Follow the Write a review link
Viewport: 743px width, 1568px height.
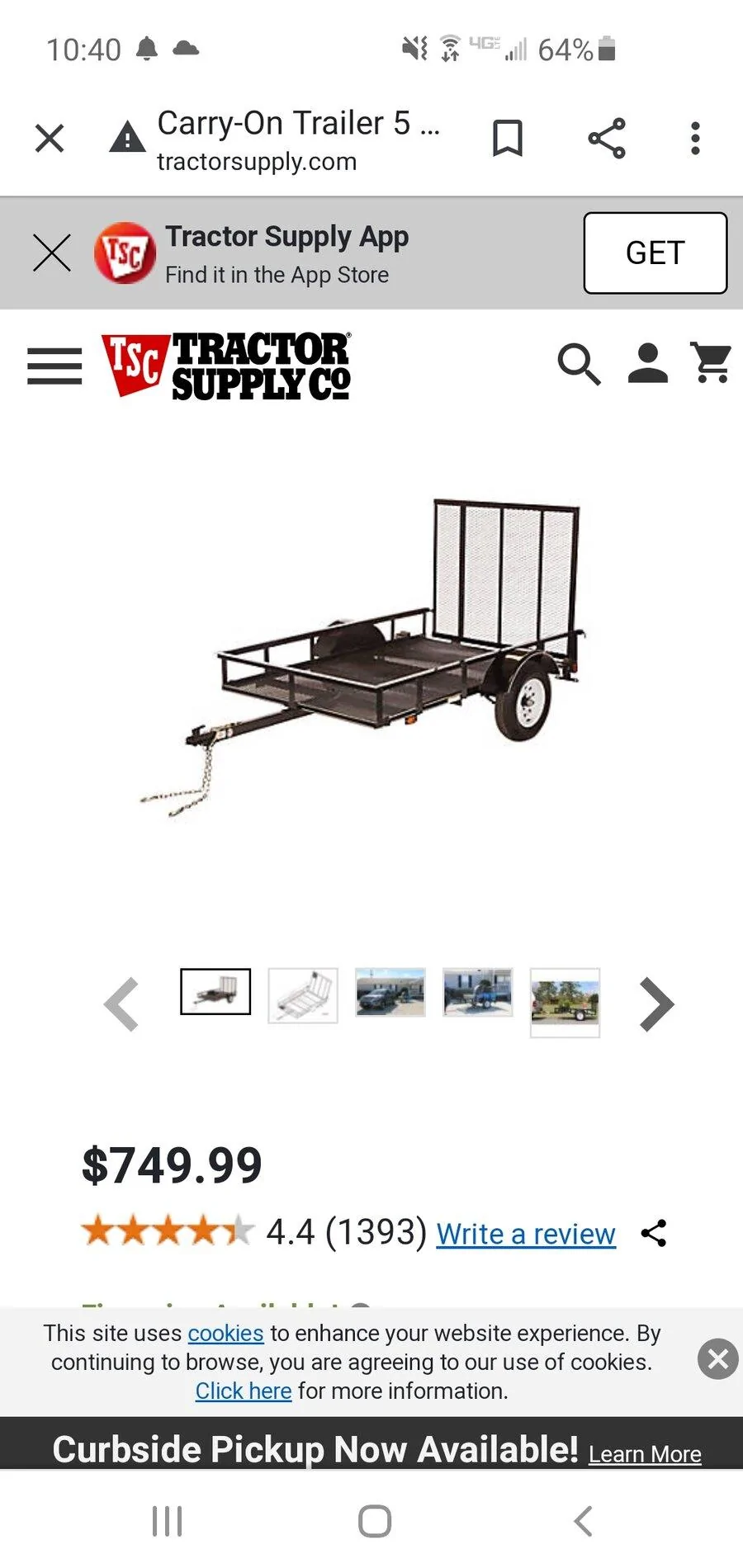526,1234
